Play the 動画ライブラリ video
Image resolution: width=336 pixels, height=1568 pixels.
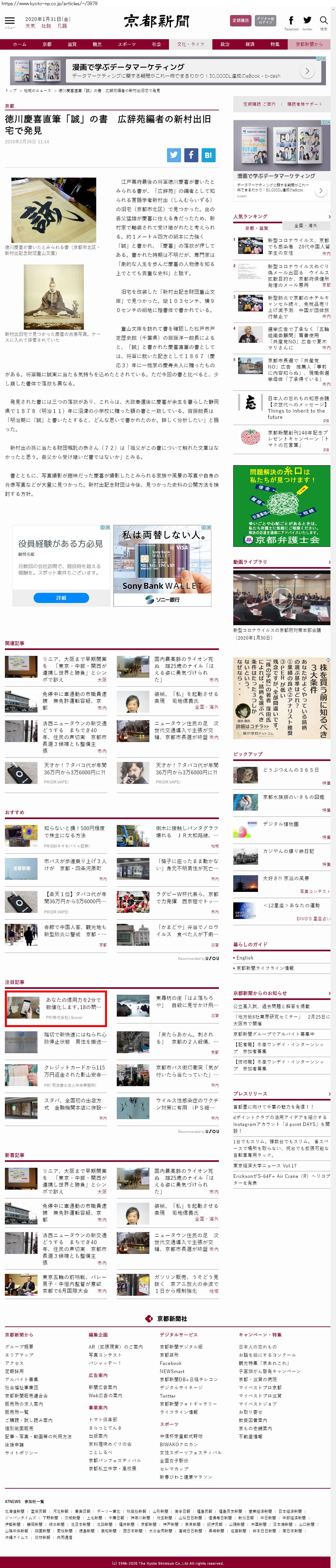(x=281, y=598)
